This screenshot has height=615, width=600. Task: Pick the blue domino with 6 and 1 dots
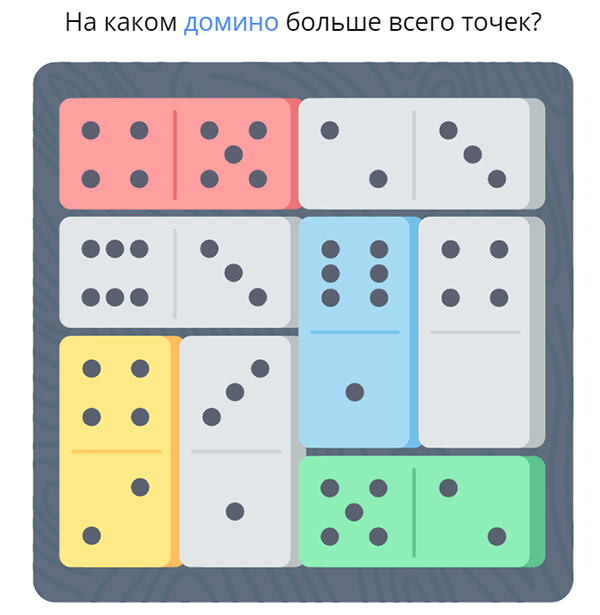tap(355, 331)
